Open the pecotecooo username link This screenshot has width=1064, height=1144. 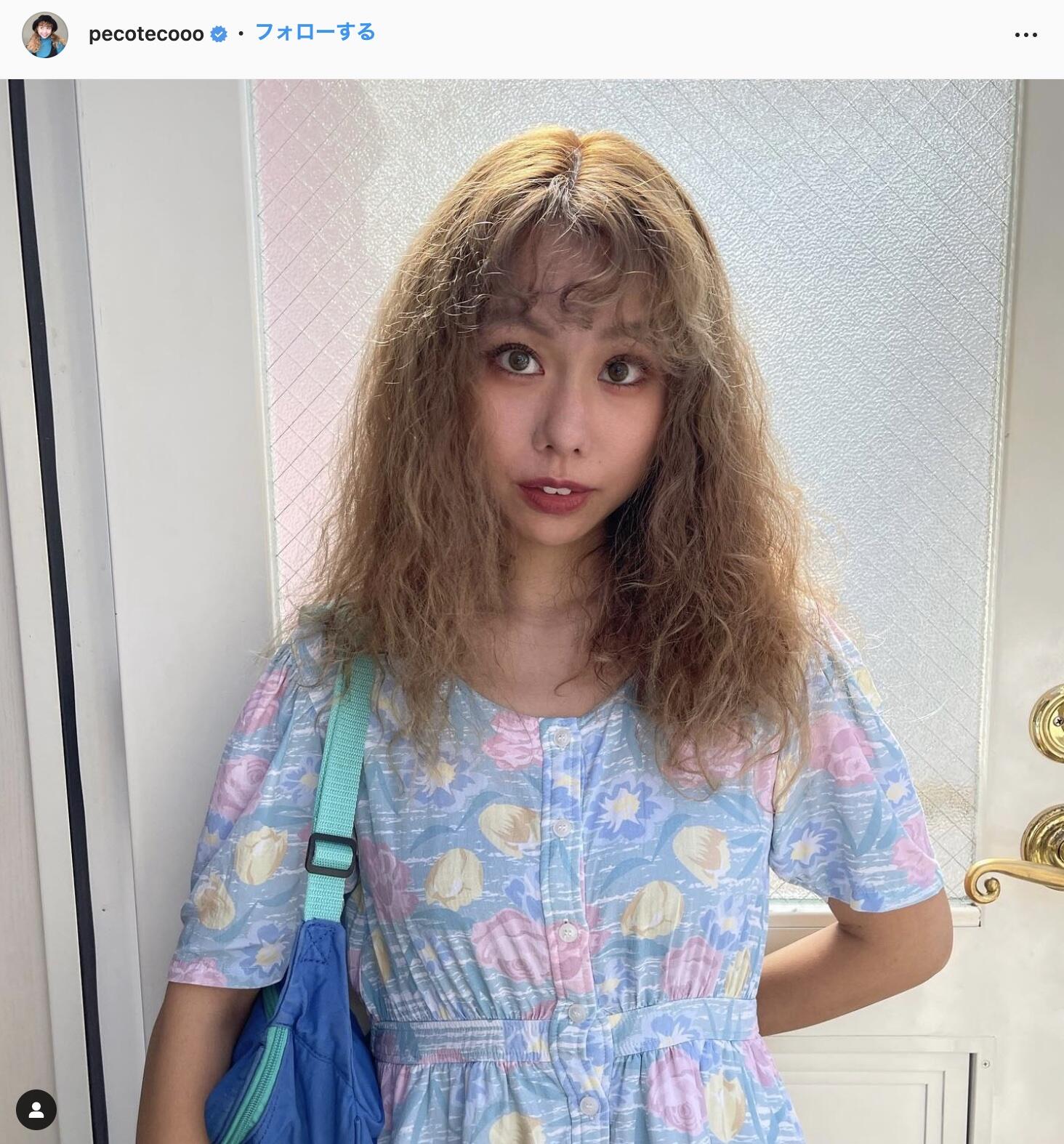pyautogui.click(x=145, y=34)
